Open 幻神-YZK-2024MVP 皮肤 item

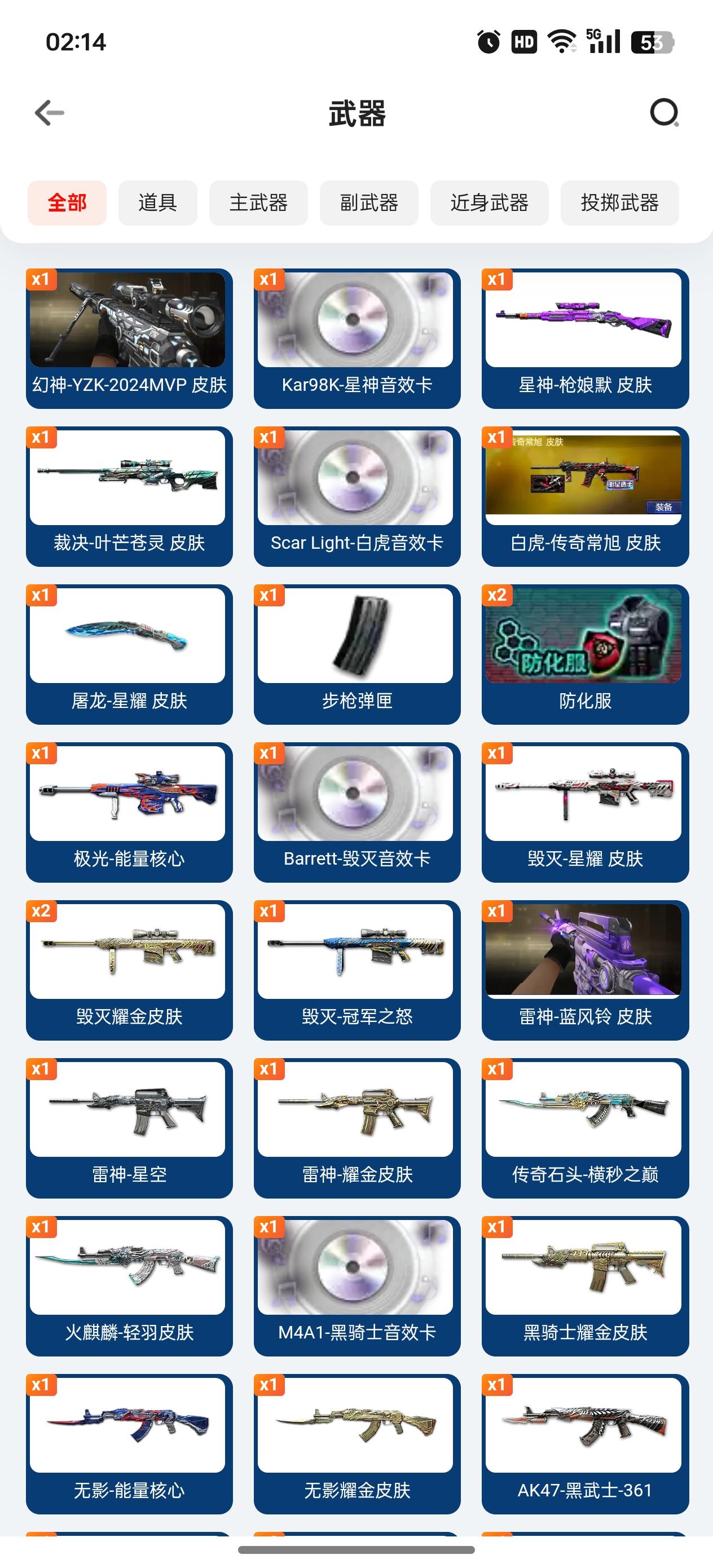click(129, 338)
